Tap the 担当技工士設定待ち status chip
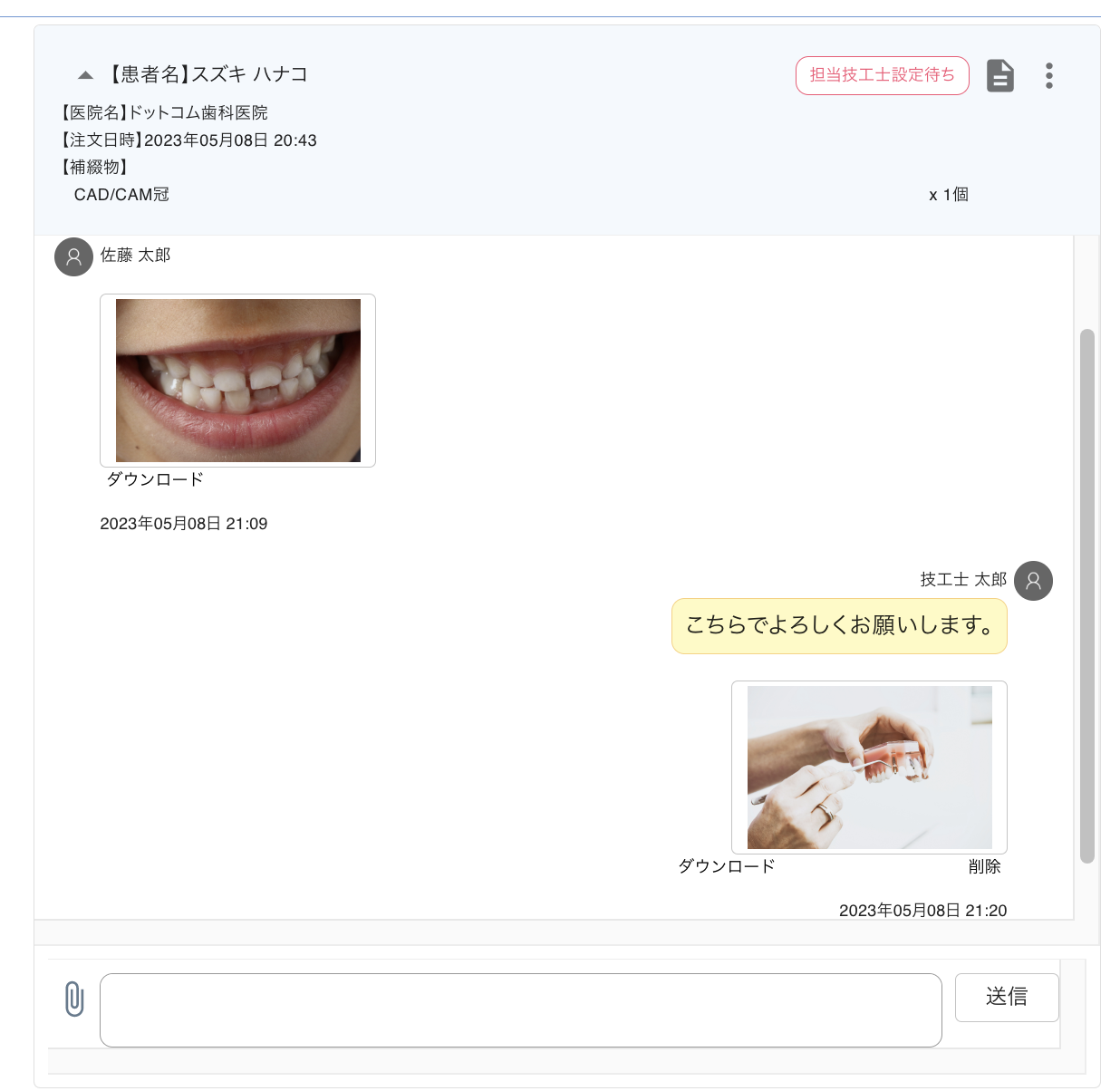The image size is (1120, 1091). click(x=882, y=76)
